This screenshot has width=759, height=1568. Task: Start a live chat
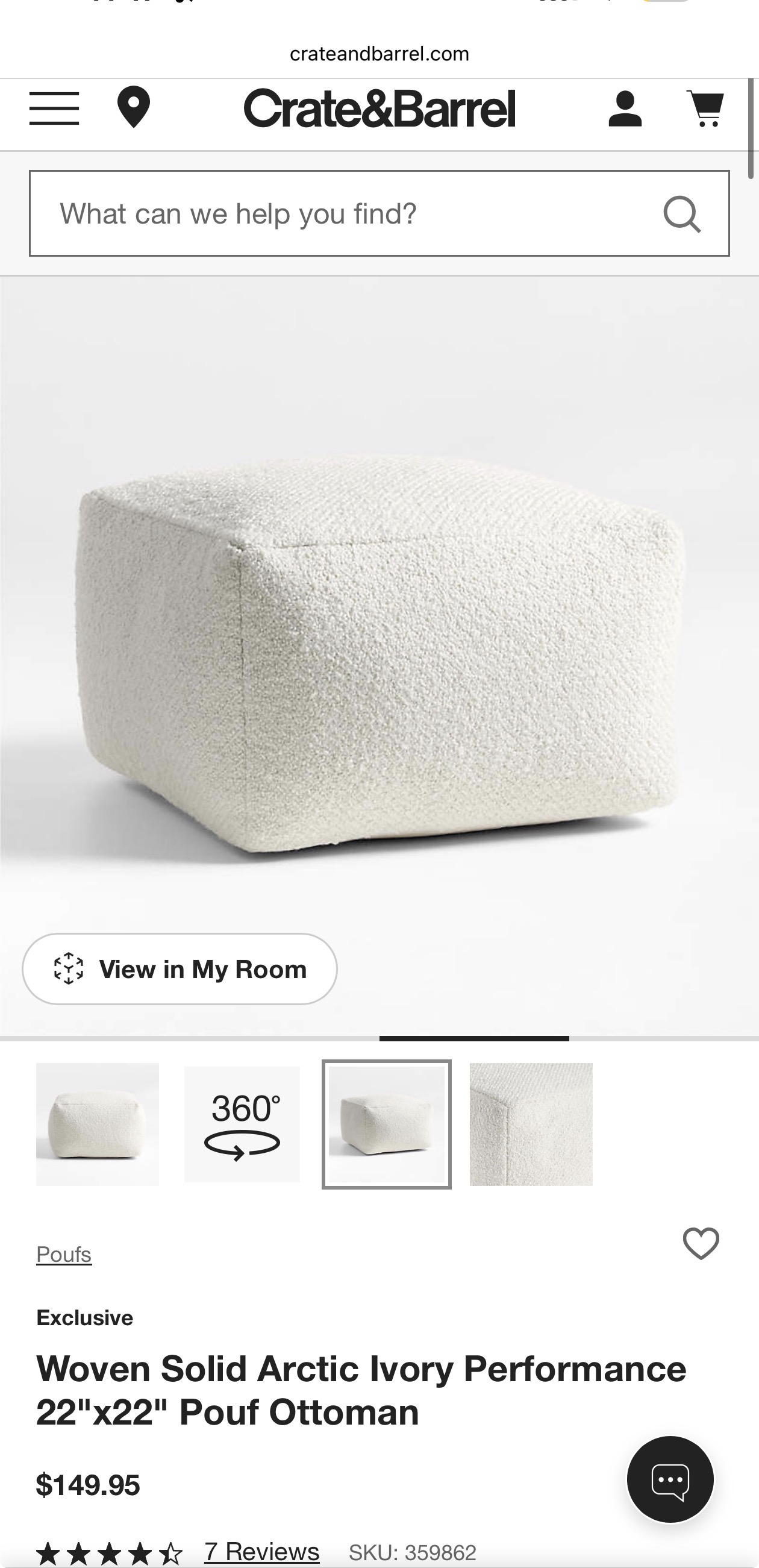(670, 1480)
